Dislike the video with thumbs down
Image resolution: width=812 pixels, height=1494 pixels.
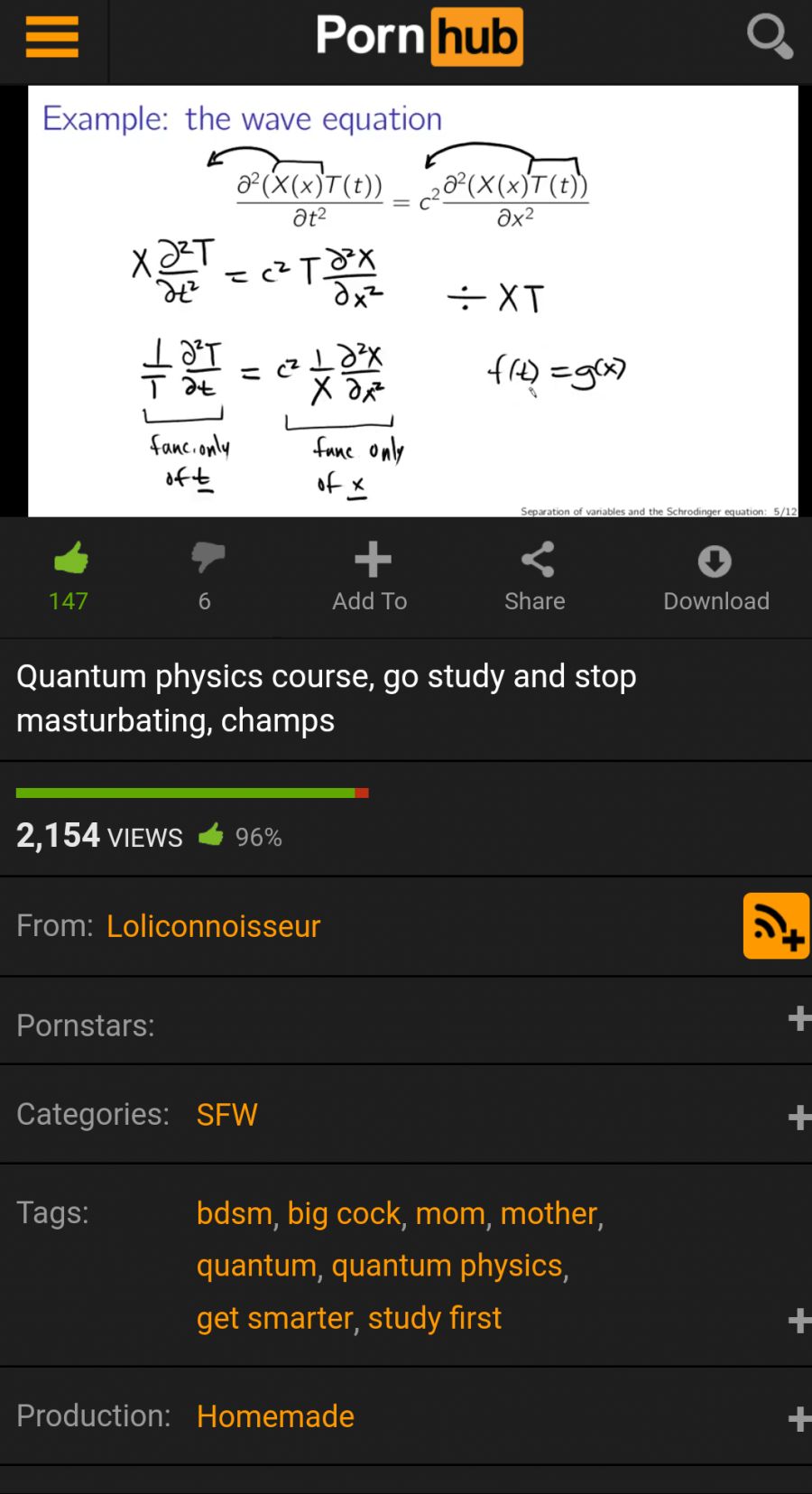coord(207,560)
